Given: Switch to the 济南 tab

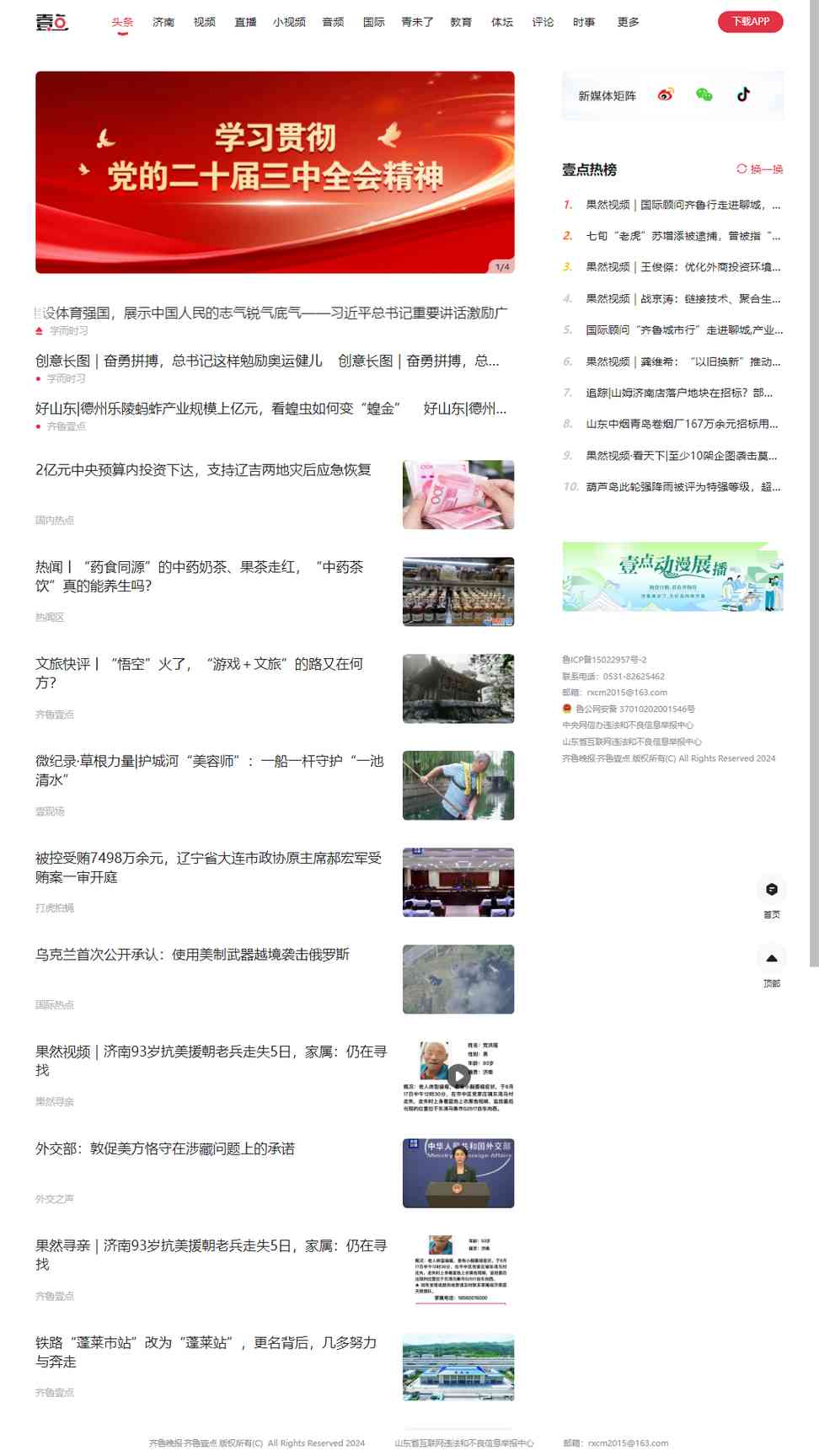Looking at the screenshot, I should tap(163, 22).
